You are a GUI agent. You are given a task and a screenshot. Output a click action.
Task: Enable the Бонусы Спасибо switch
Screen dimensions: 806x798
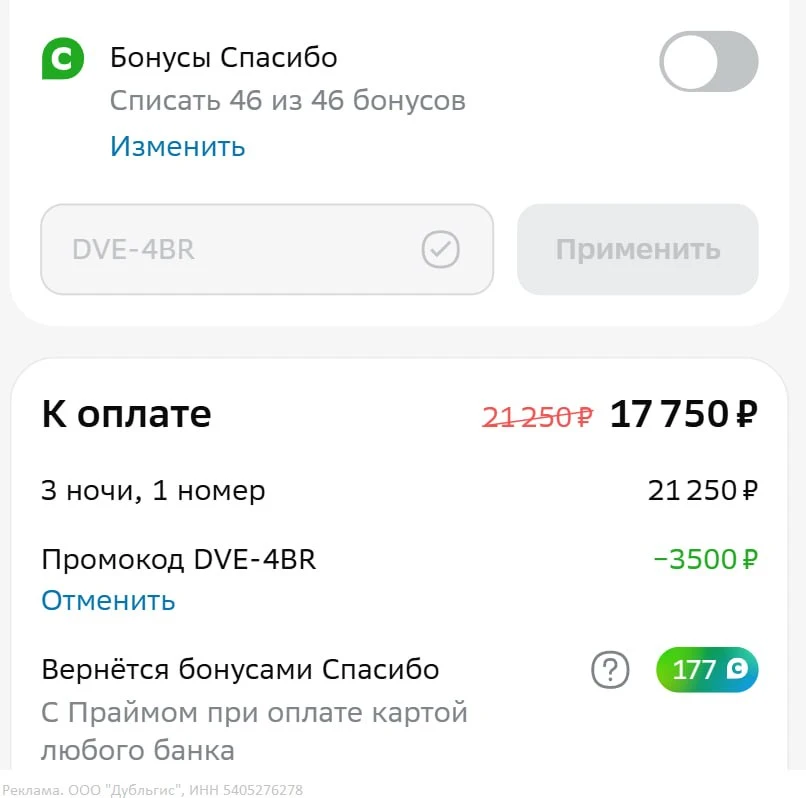[708, 61]
